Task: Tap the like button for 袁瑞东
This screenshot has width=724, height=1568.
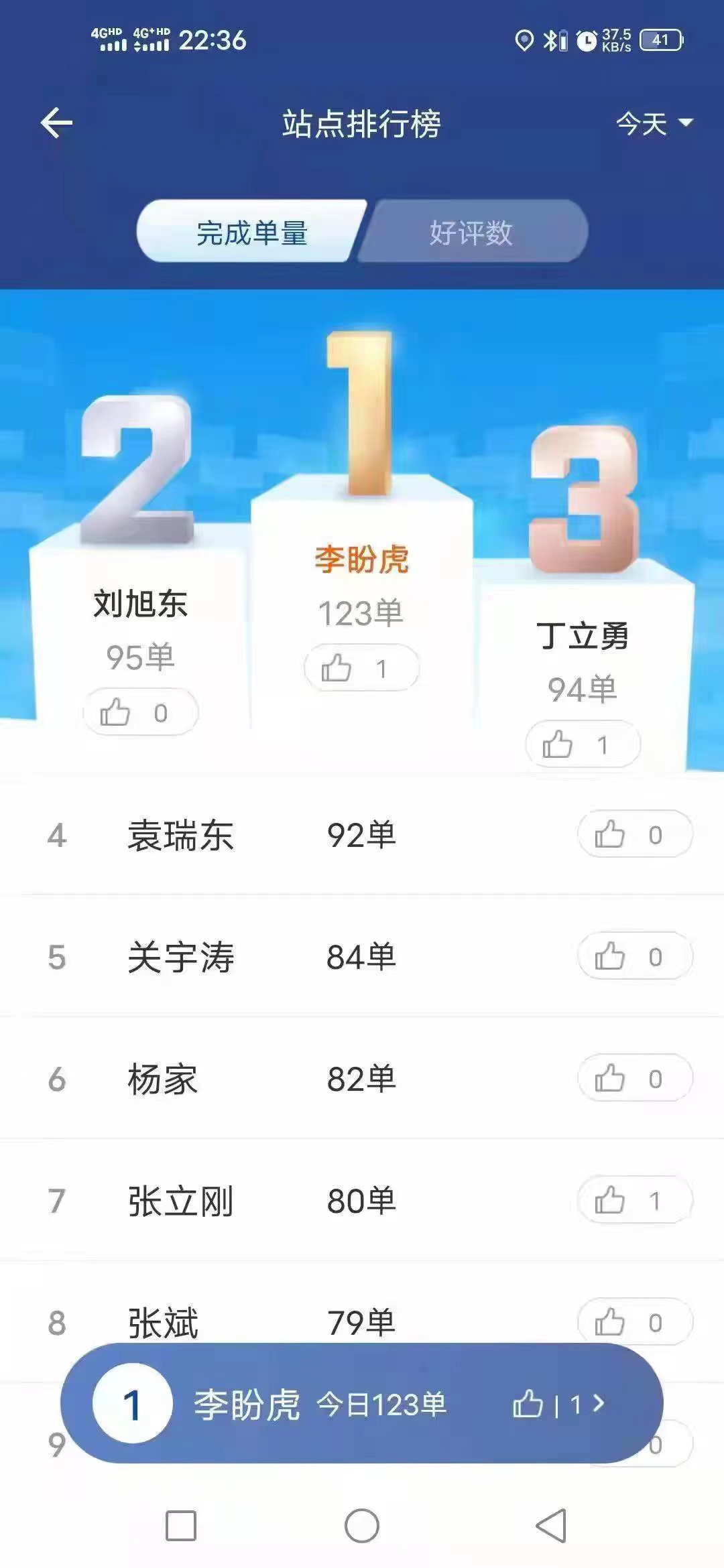Action: 634,835
